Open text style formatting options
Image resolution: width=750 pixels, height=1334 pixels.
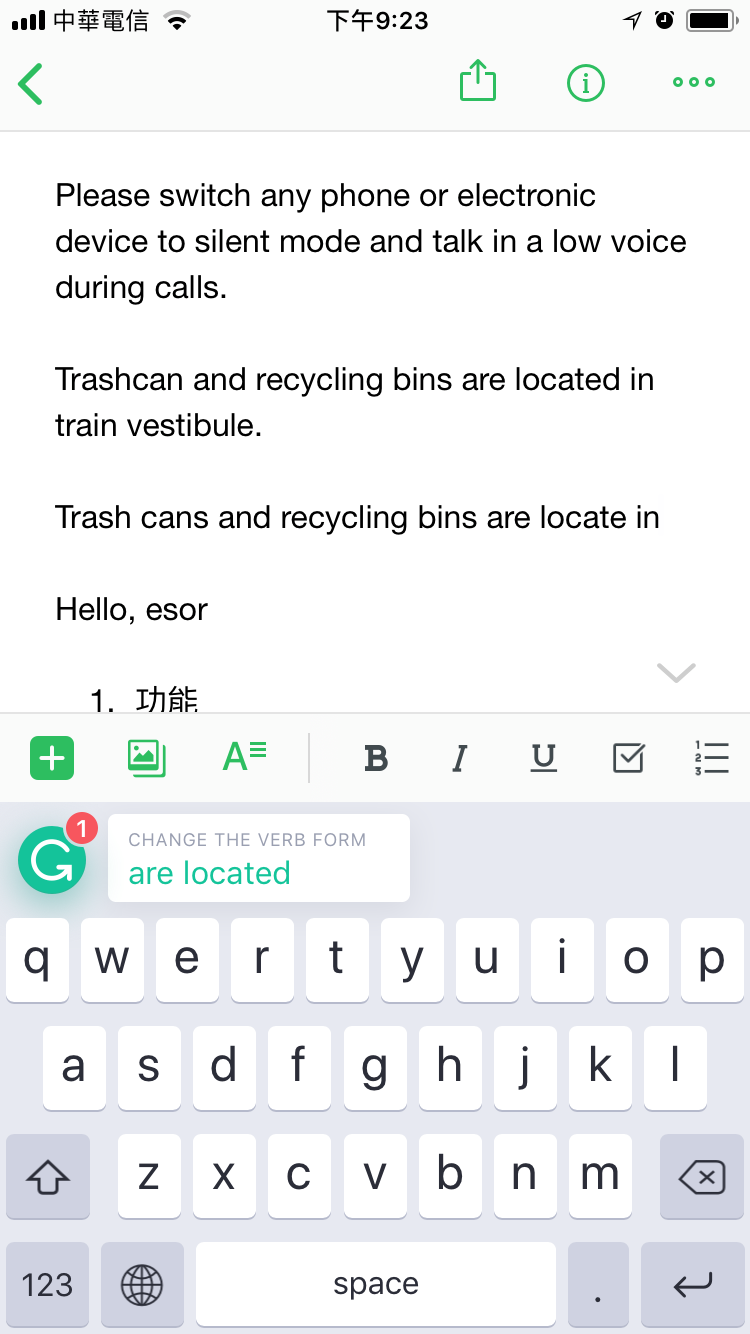coord(244,757)
